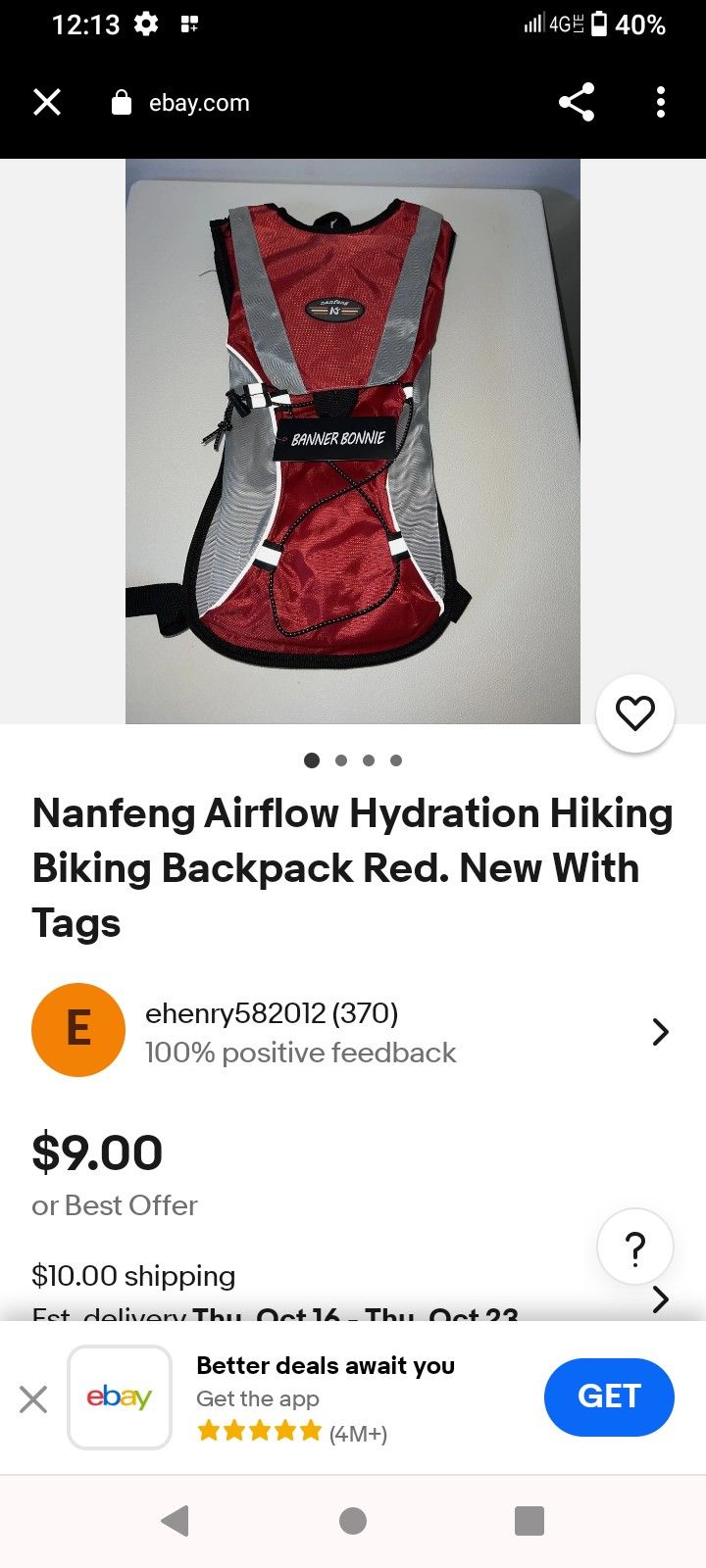Add backpack to watchlist with heart
Screen dimensions: 706x1568
pyautogui.click(x=635, y=713)
